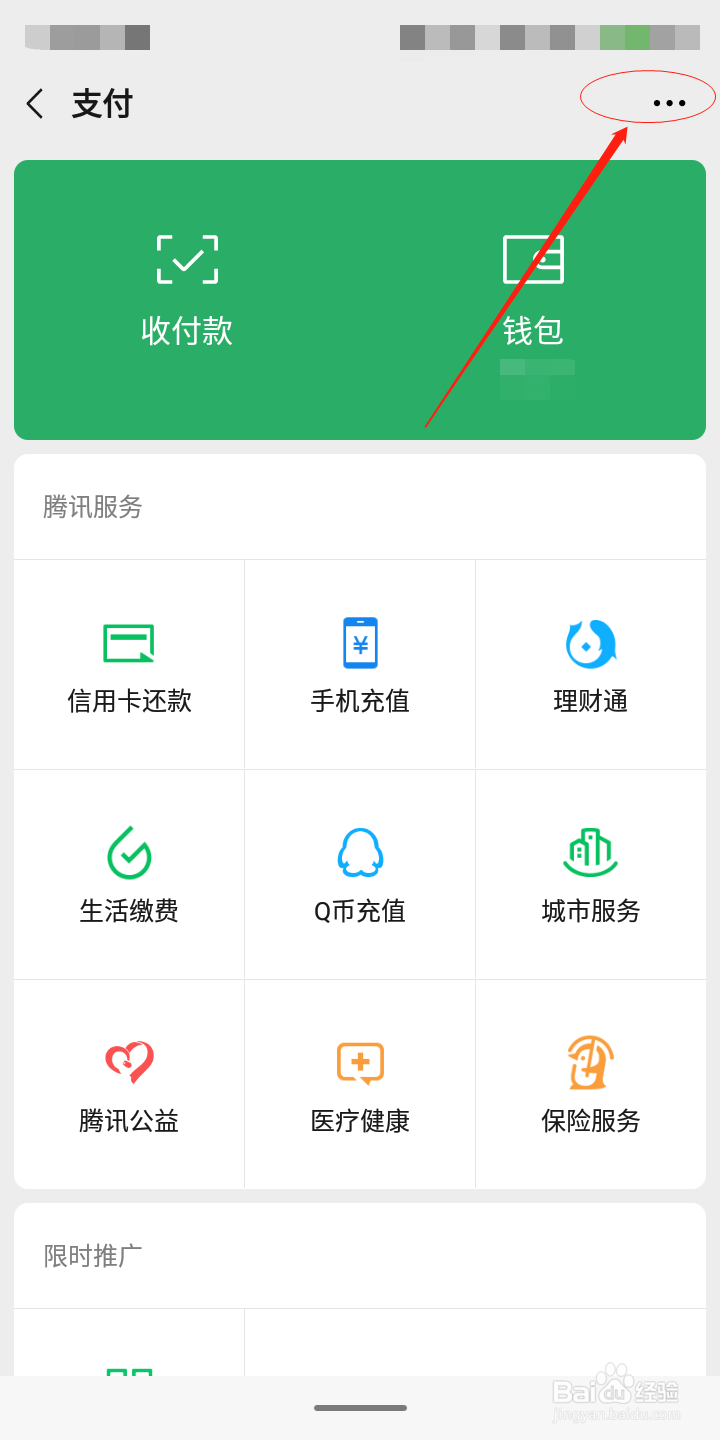Go back from the 支付 page
720x1440 pixels.
point(36,103)
